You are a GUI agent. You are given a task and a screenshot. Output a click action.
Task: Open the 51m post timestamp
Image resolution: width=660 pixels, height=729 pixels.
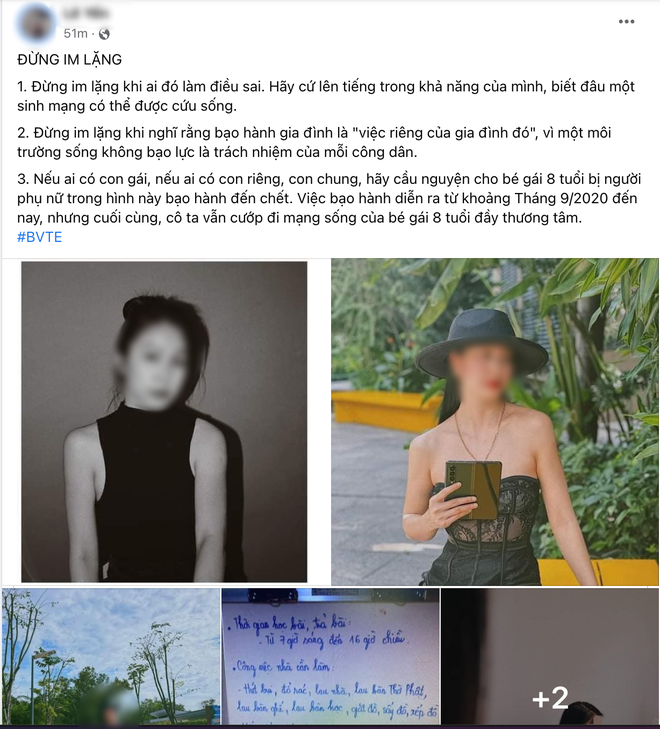[x=76, y=33]
